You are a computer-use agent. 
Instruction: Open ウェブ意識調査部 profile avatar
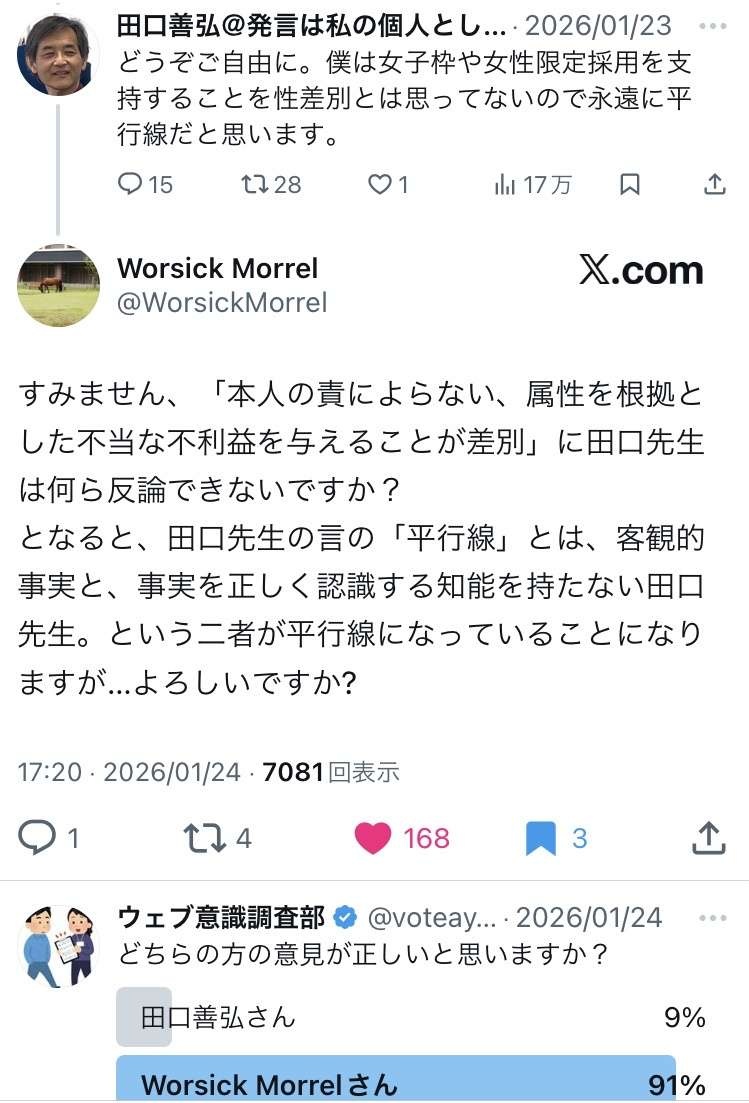coord(58,945)
